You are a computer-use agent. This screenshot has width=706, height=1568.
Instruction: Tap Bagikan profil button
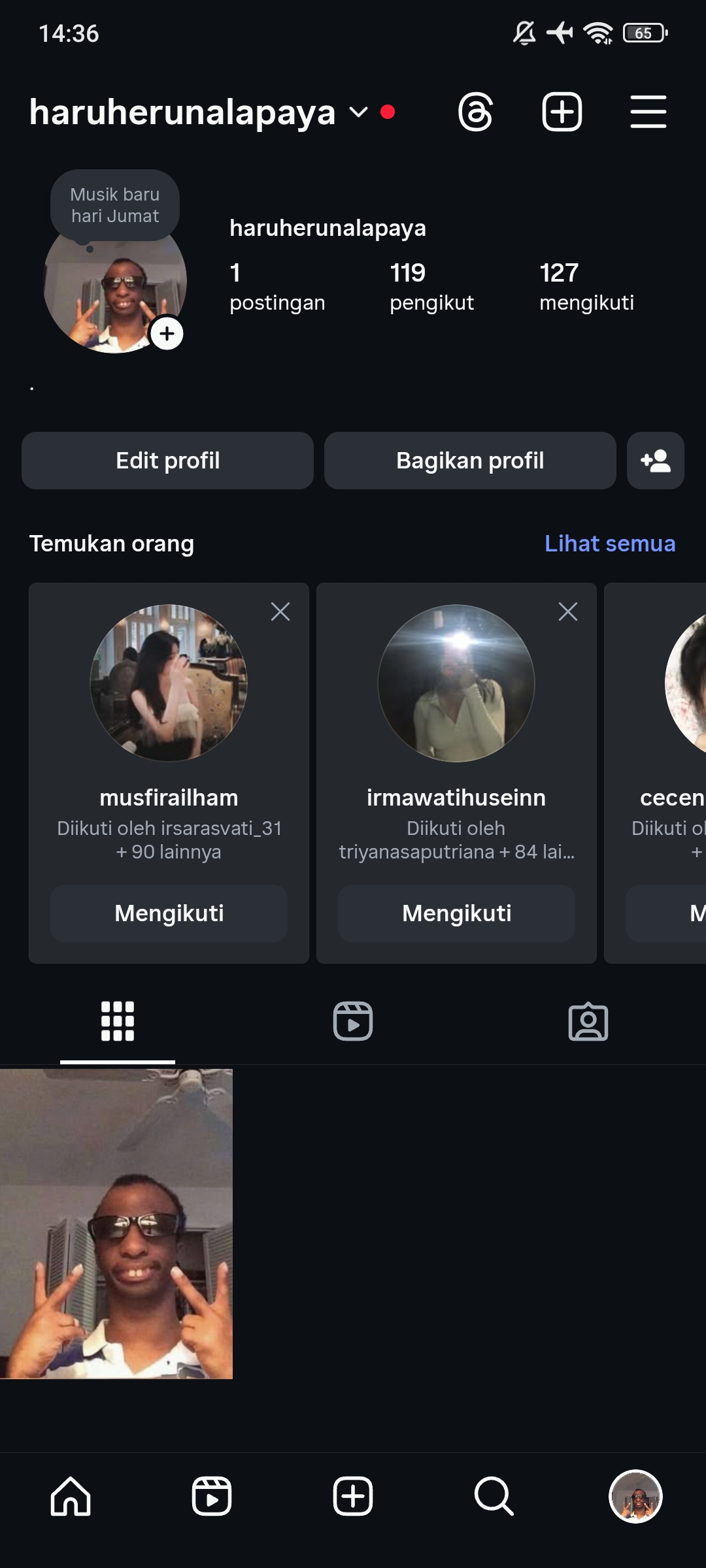pyautogui.click(x=470, y=461)
